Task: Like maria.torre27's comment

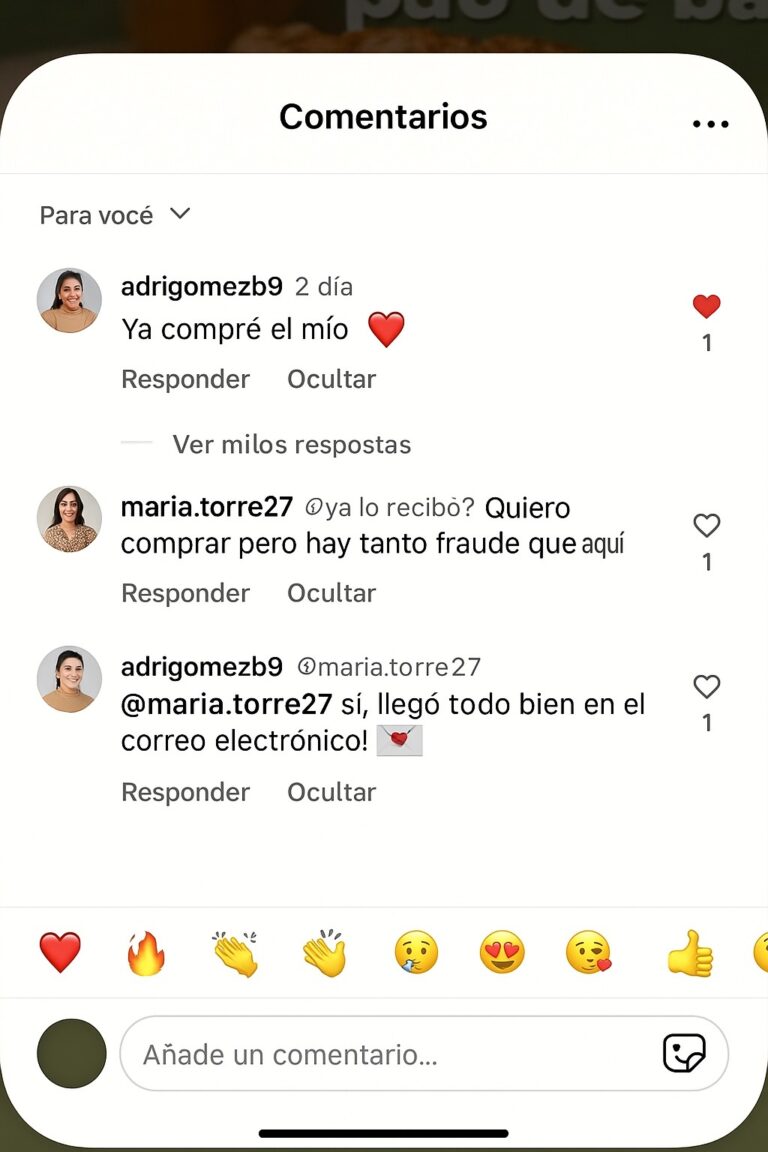Action: coord(706,526)
